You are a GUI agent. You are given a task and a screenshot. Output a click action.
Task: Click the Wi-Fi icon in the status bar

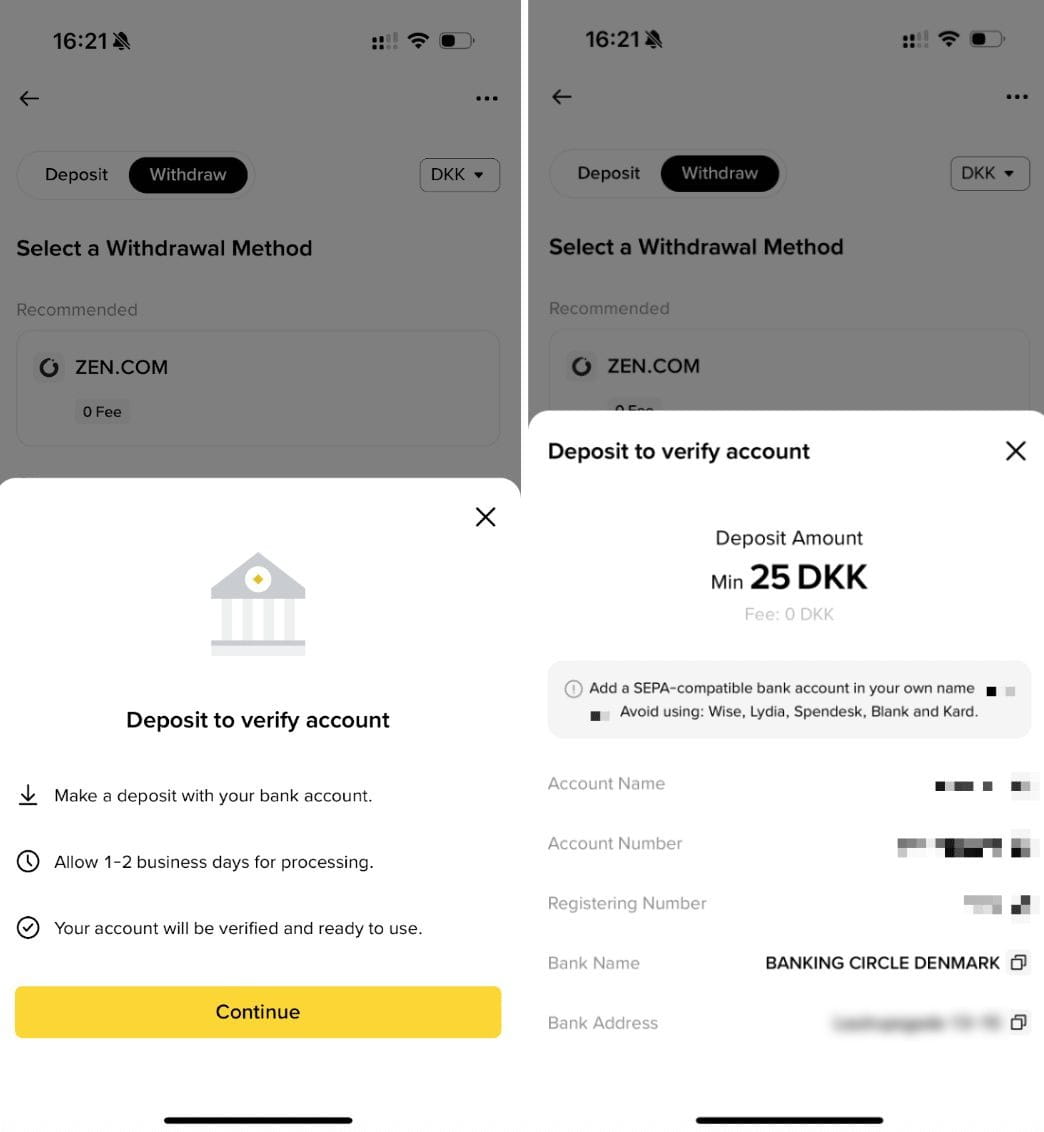[x=417, y=41]
